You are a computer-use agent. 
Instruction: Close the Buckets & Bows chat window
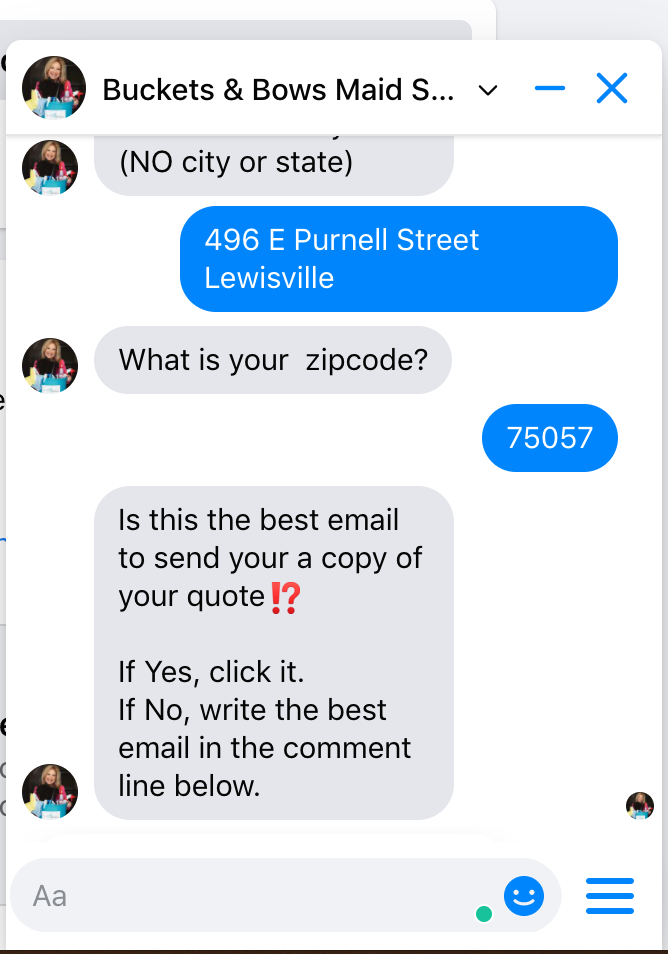[611, 89]
